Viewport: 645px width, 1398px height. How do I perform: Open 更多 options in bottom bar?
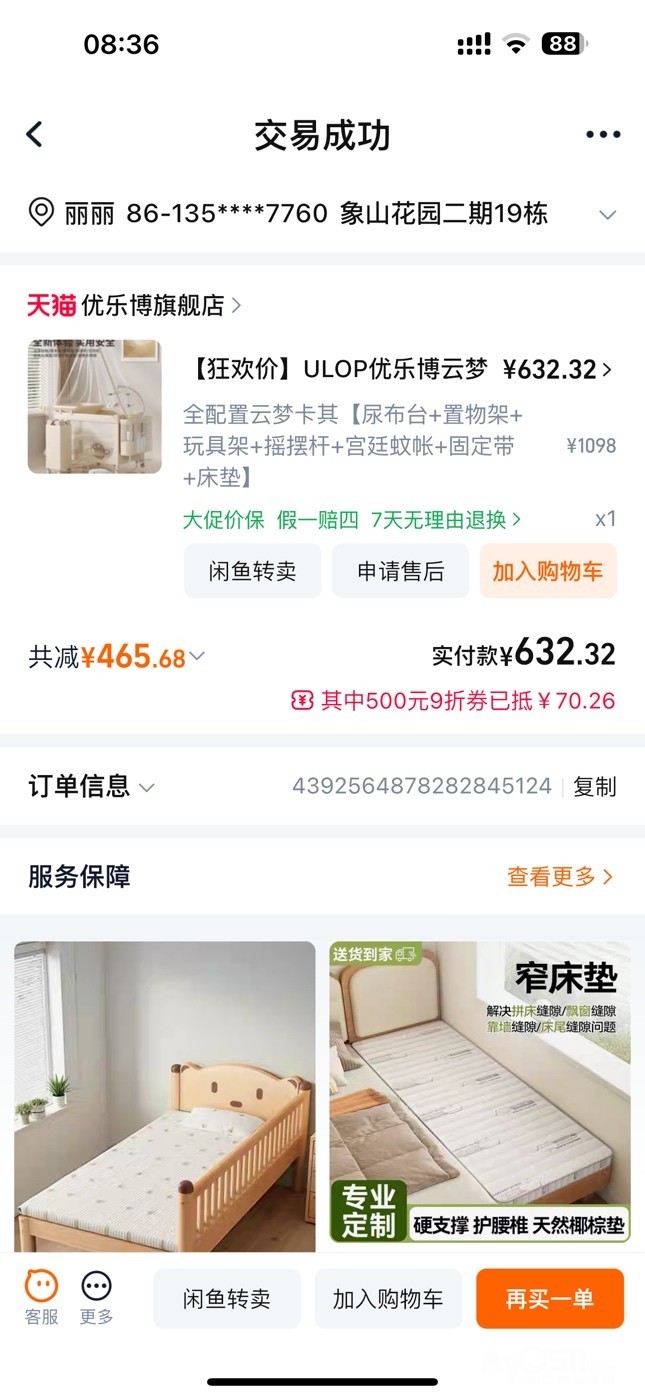coord(97,1298)
